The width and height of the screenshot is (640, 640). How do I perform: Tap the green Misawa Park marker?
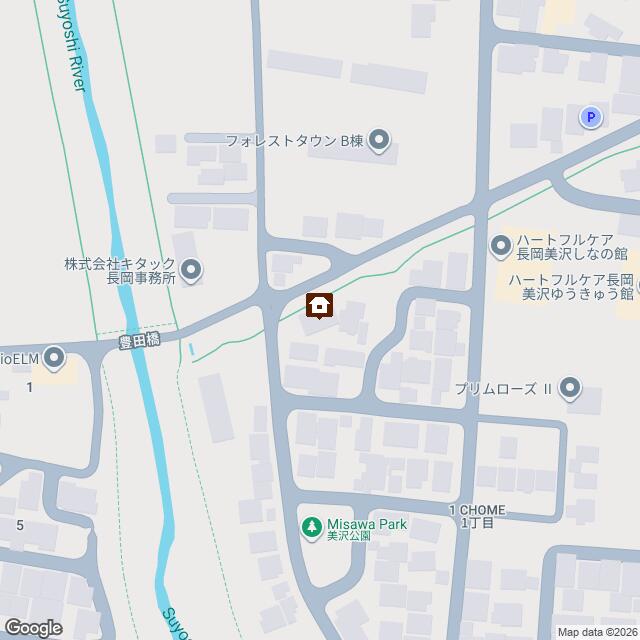(312, 524)
